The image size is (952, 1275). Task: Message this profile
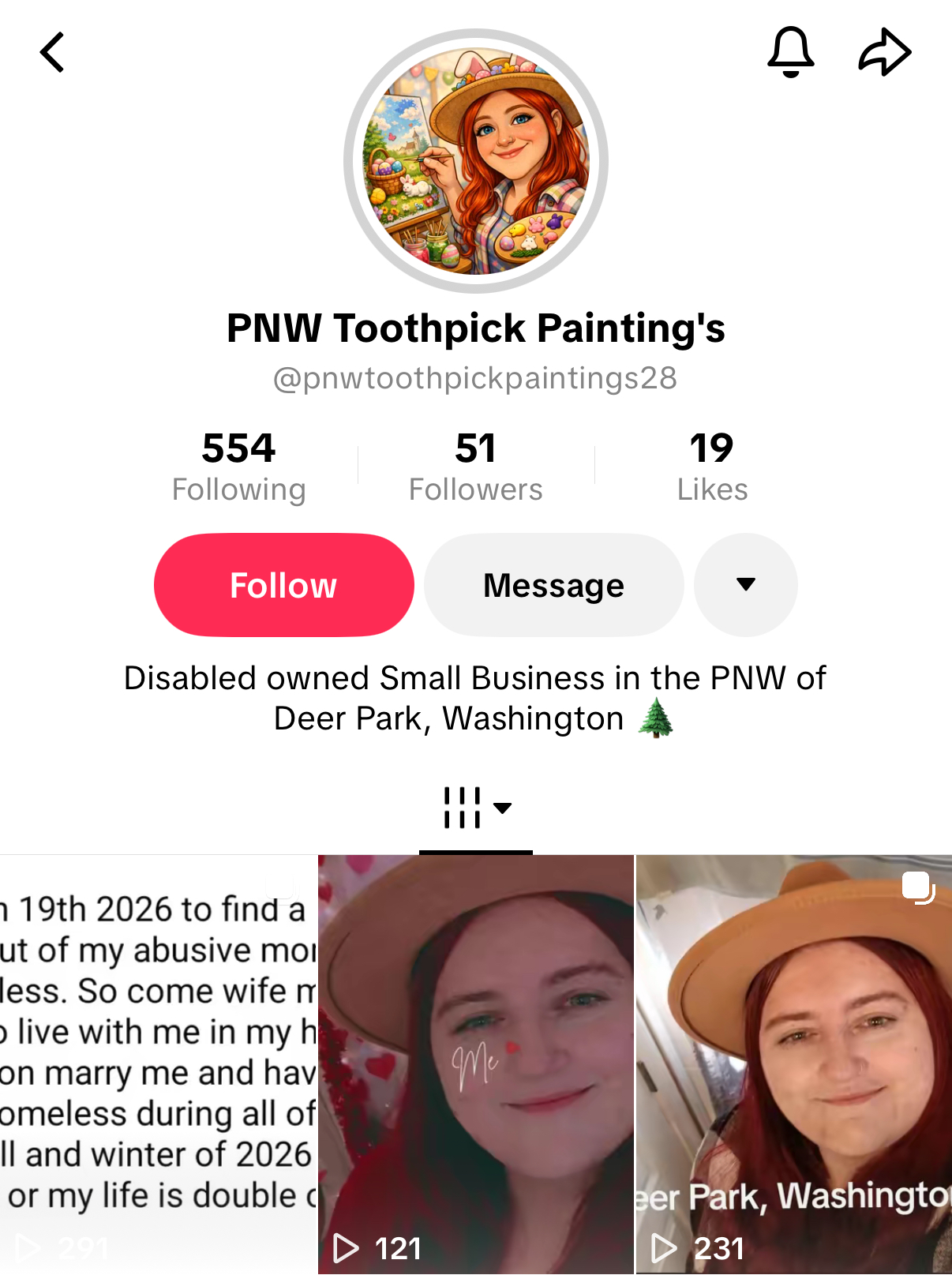pos(553,585)
